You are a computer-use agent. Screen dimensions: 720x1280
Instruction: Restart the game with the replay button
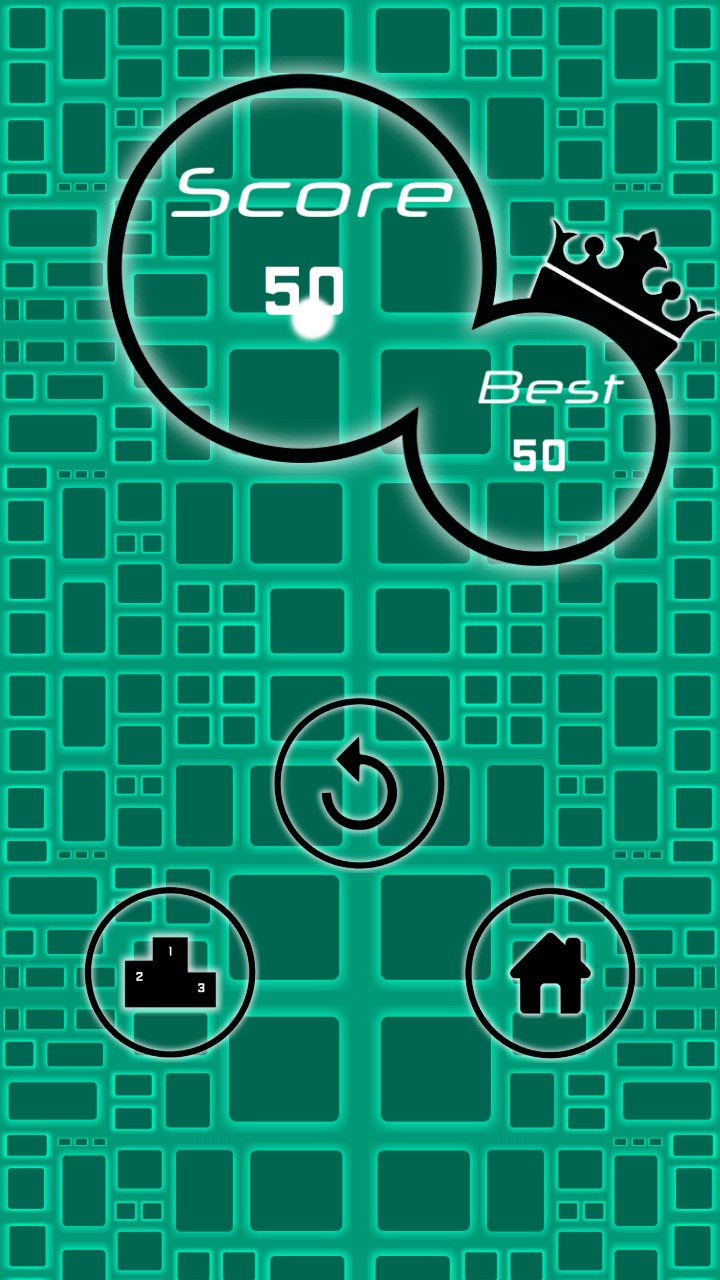(359, 783)
